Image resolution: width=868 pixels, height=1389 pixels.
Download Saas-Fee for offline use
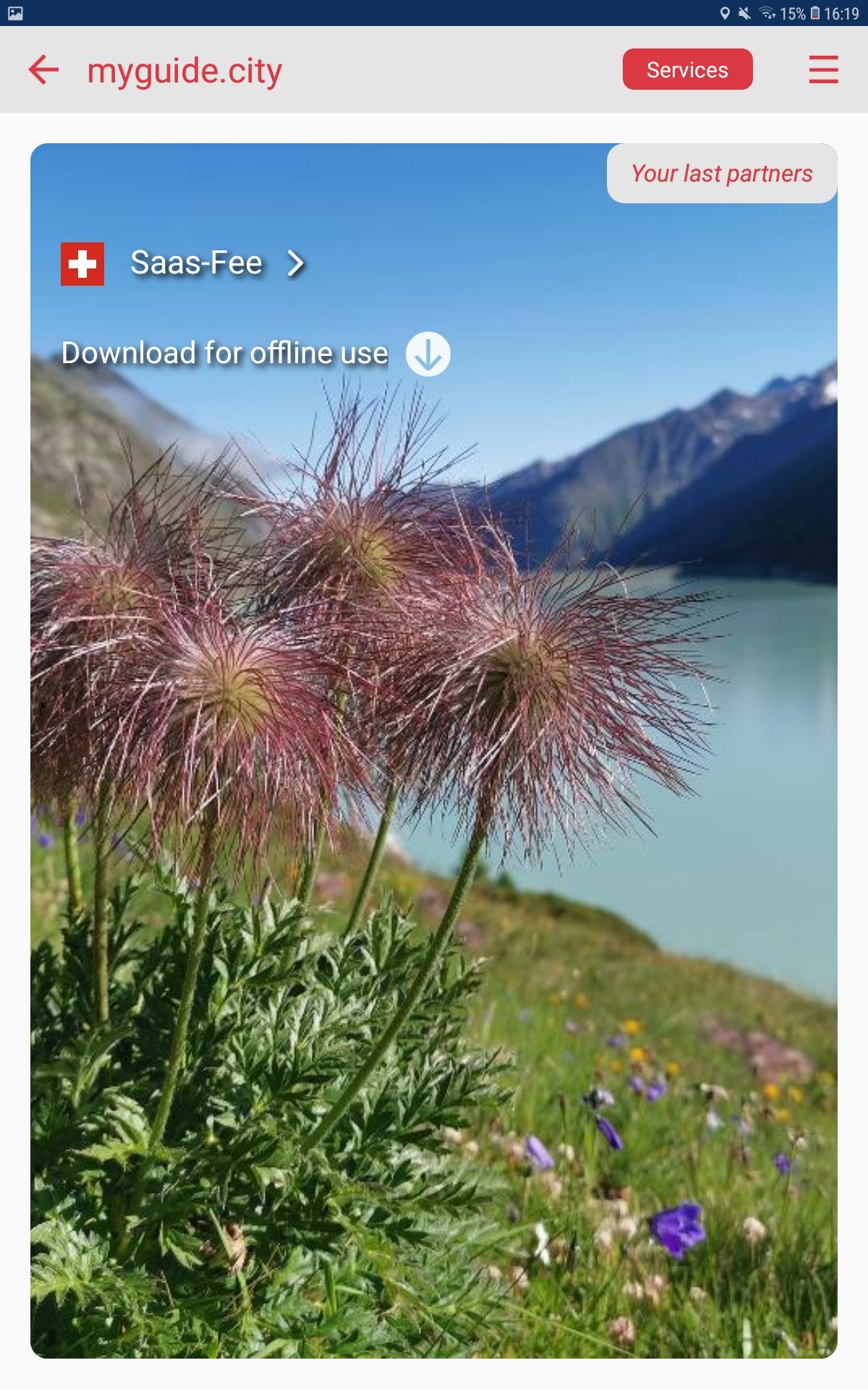427,354
